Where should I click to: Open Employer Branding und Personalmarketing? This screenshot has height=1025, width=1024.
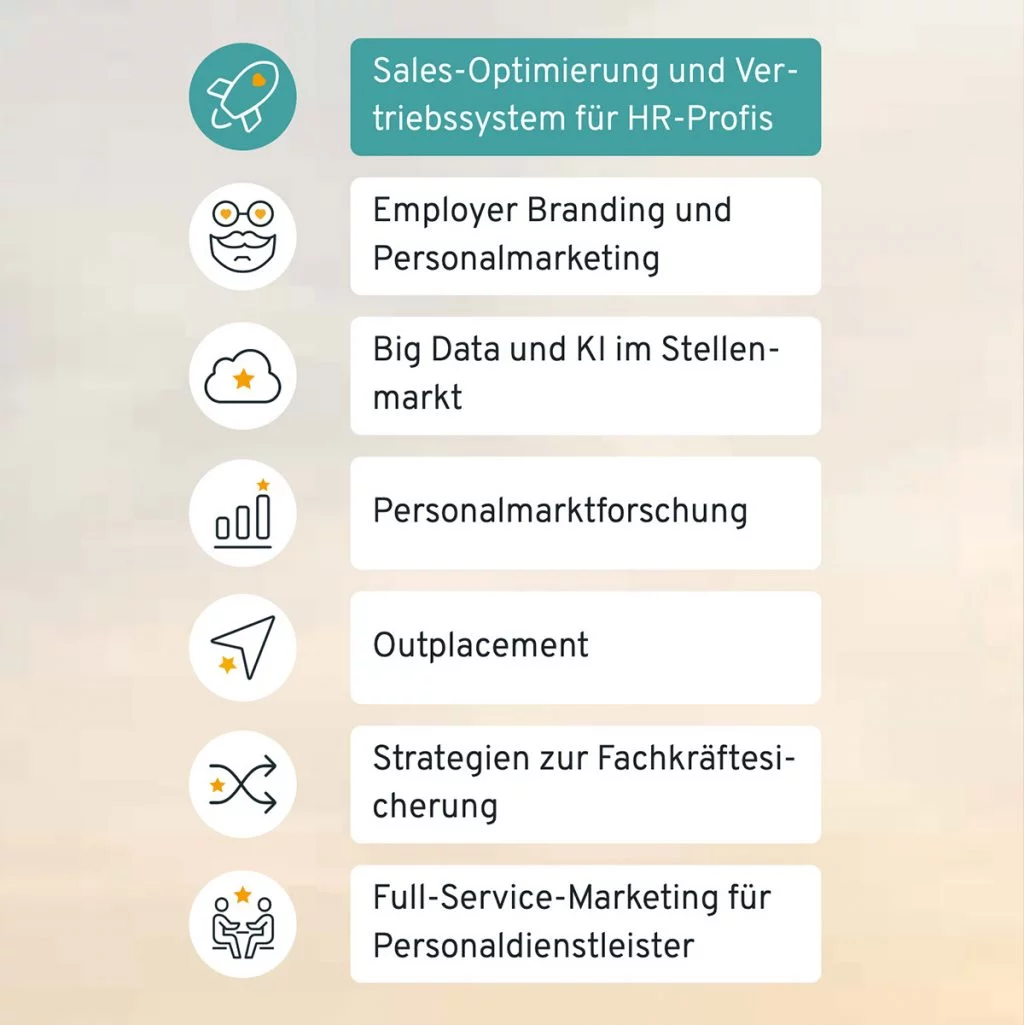tap(585, 236)
